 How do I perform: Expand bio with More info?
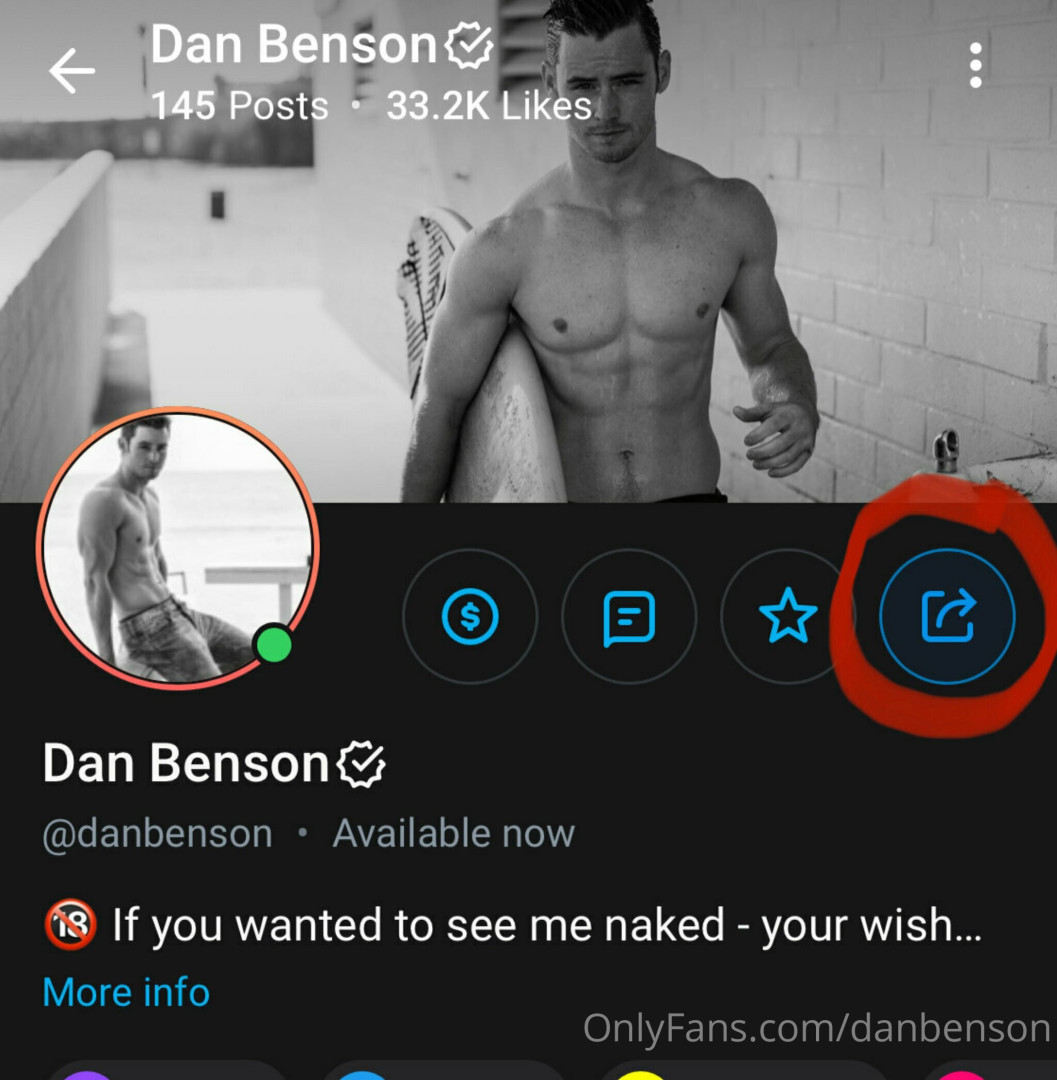point(126,992)
